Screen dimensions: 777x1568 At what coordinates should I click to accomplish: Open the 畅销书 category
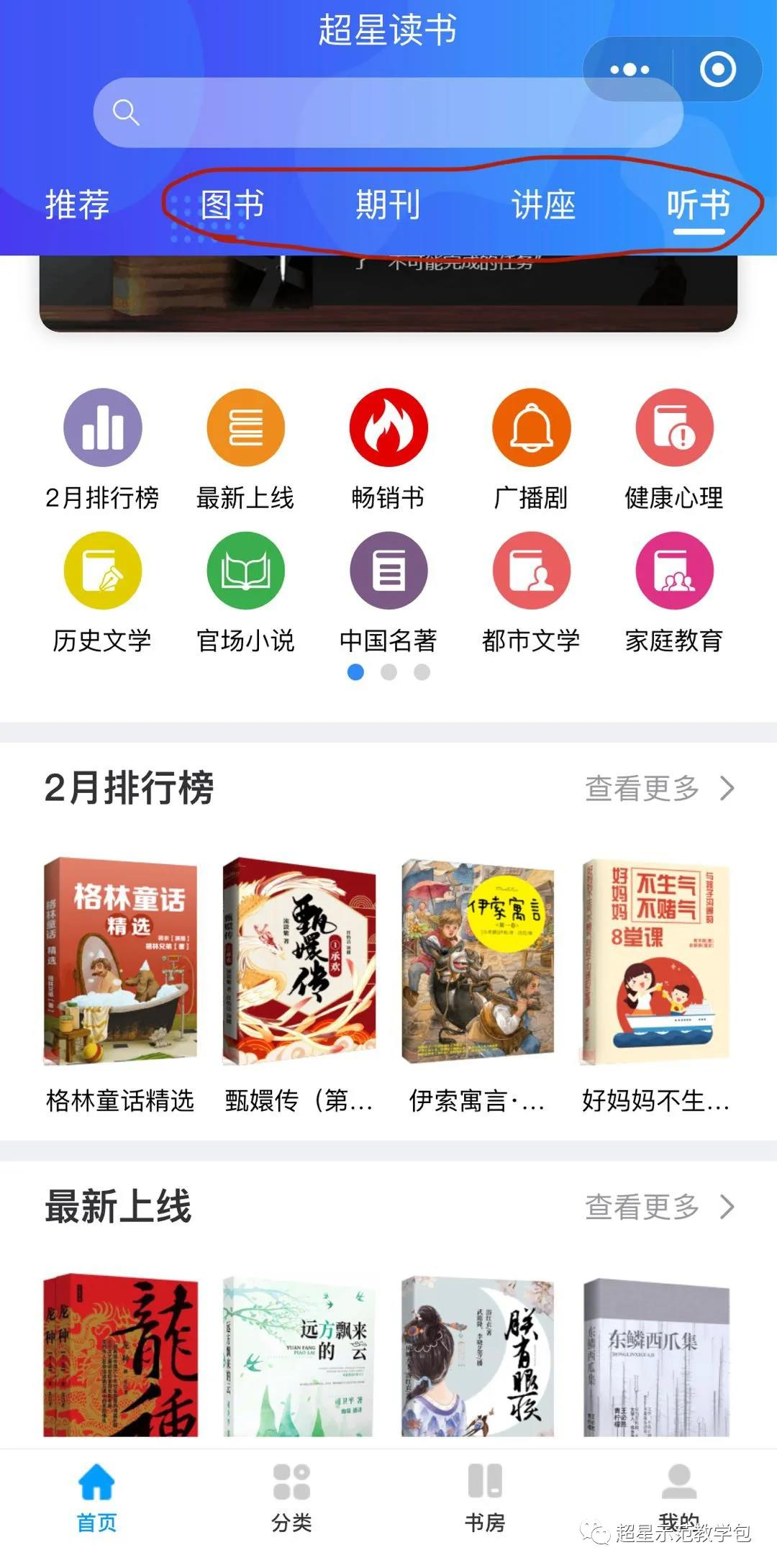click(x=388, y=428)
